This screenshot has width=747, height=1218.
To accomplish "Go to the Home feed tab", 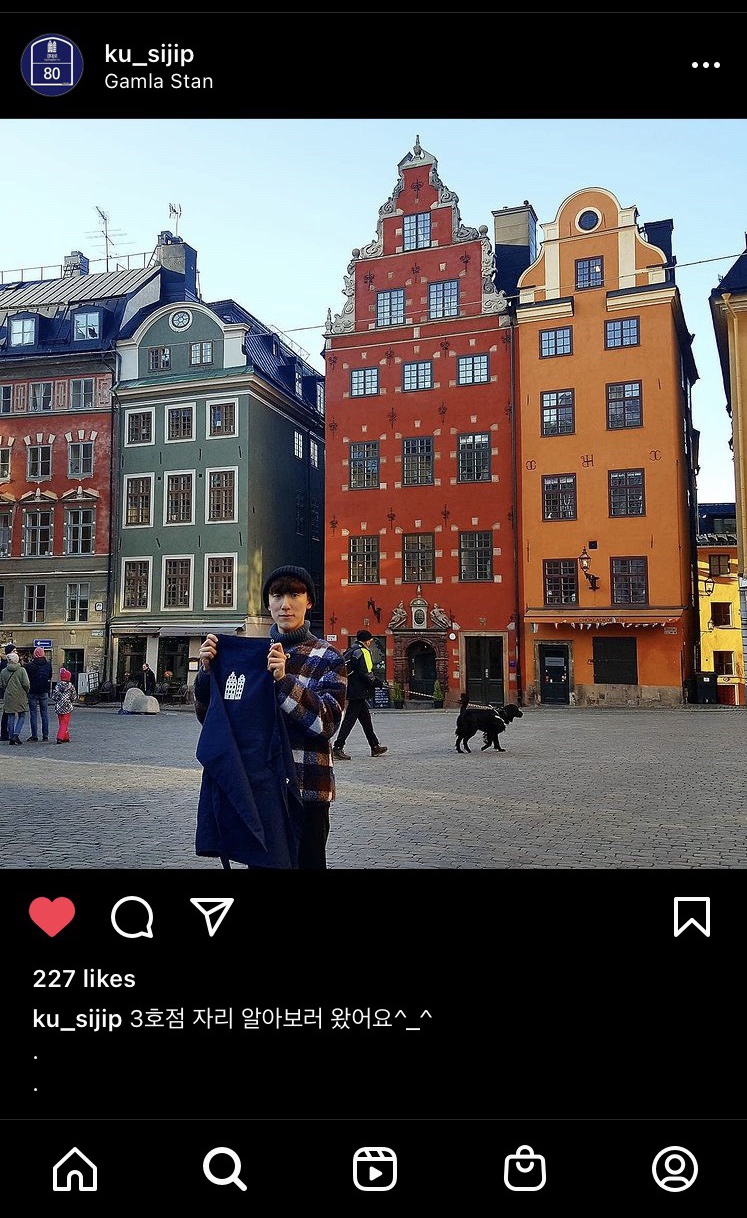I will (75, 1168).
